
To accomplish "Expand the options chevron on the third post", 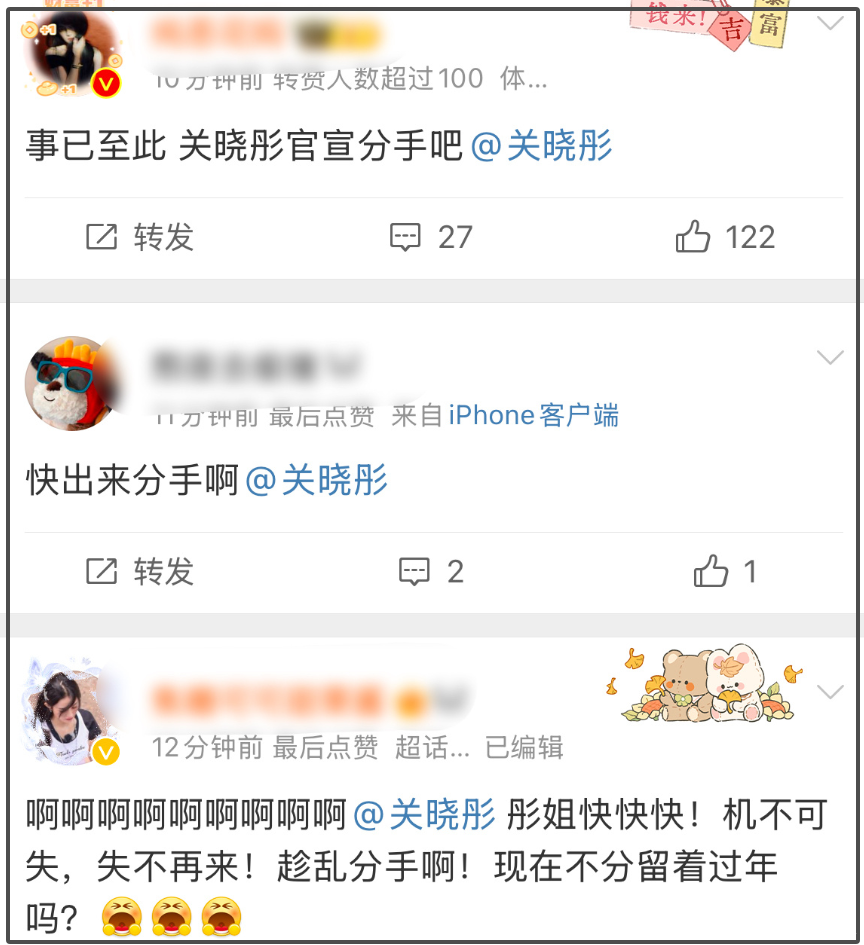I will tap(830, 691).
